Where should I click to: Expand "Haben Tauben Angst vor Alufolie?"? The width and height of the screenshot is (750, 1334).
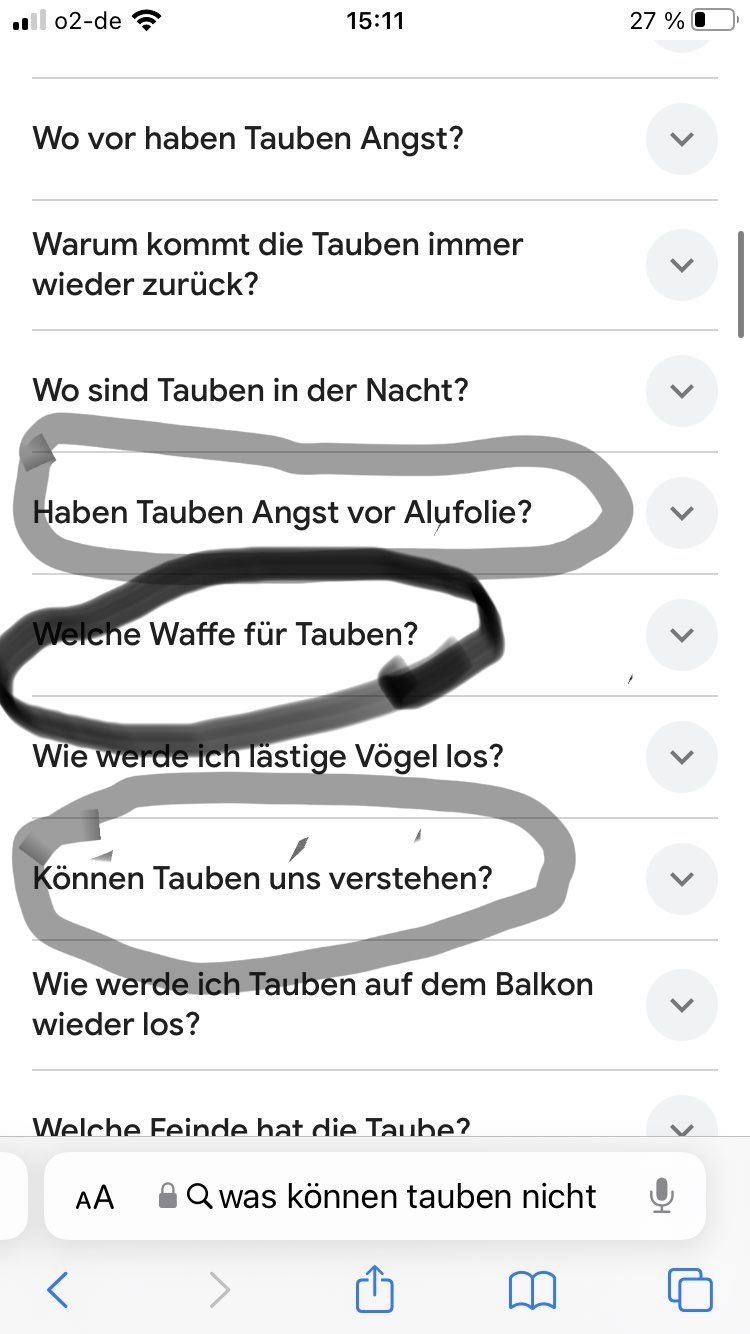point(681,513)
